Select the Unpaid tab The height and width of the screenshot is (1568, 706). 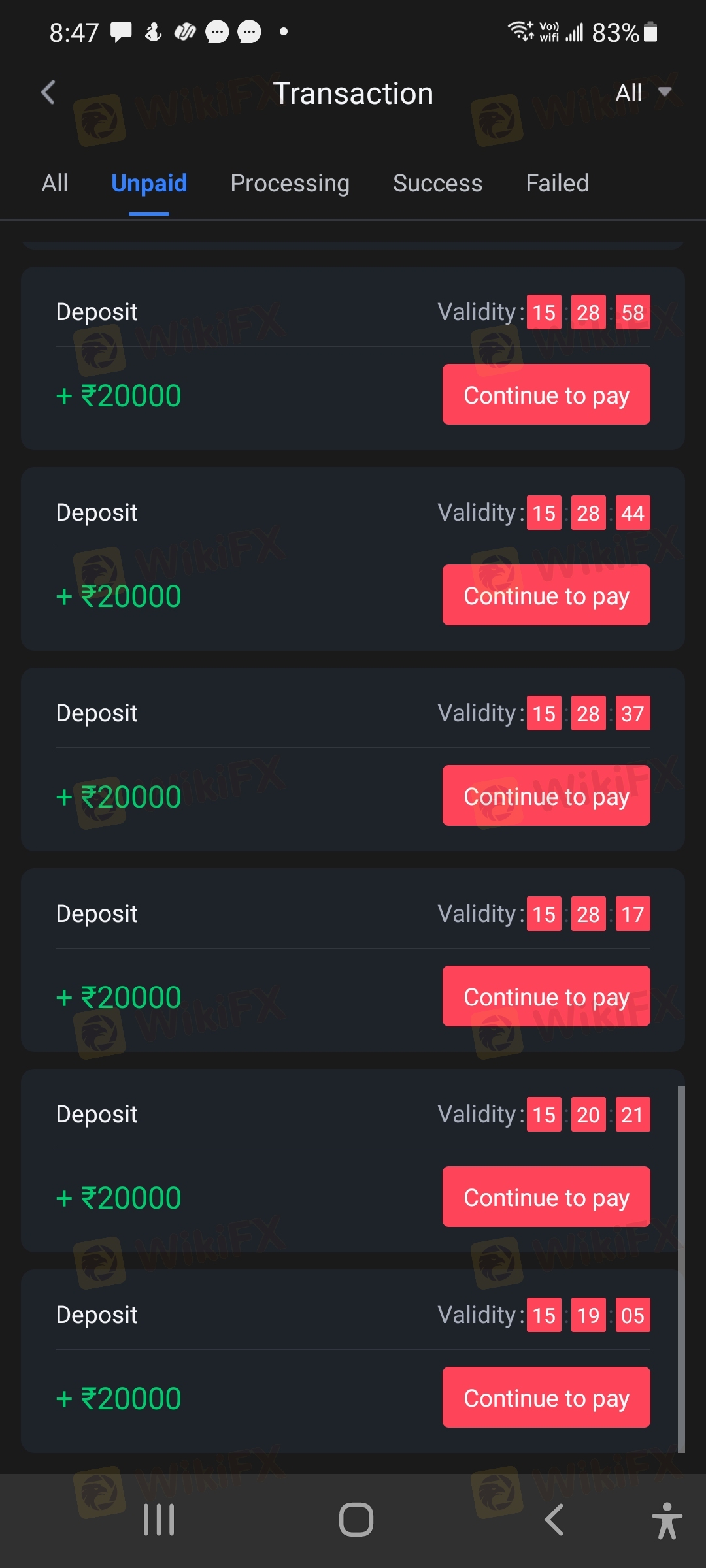coord(149,183)
